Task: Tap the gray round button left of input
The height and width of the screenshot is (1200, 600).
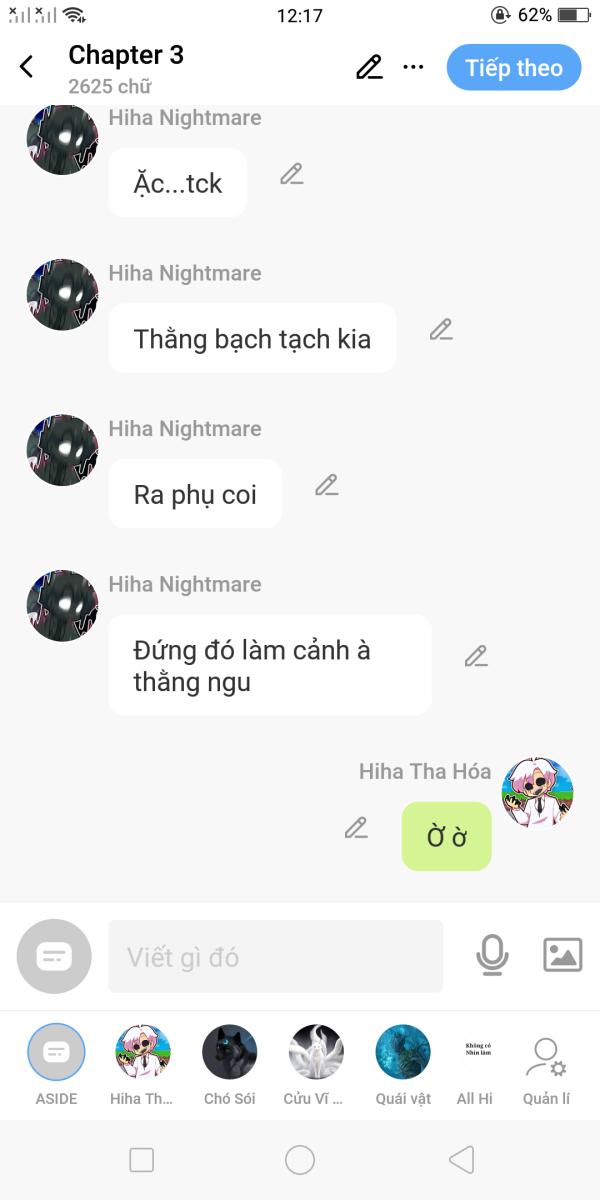Action: coord(54,956)
